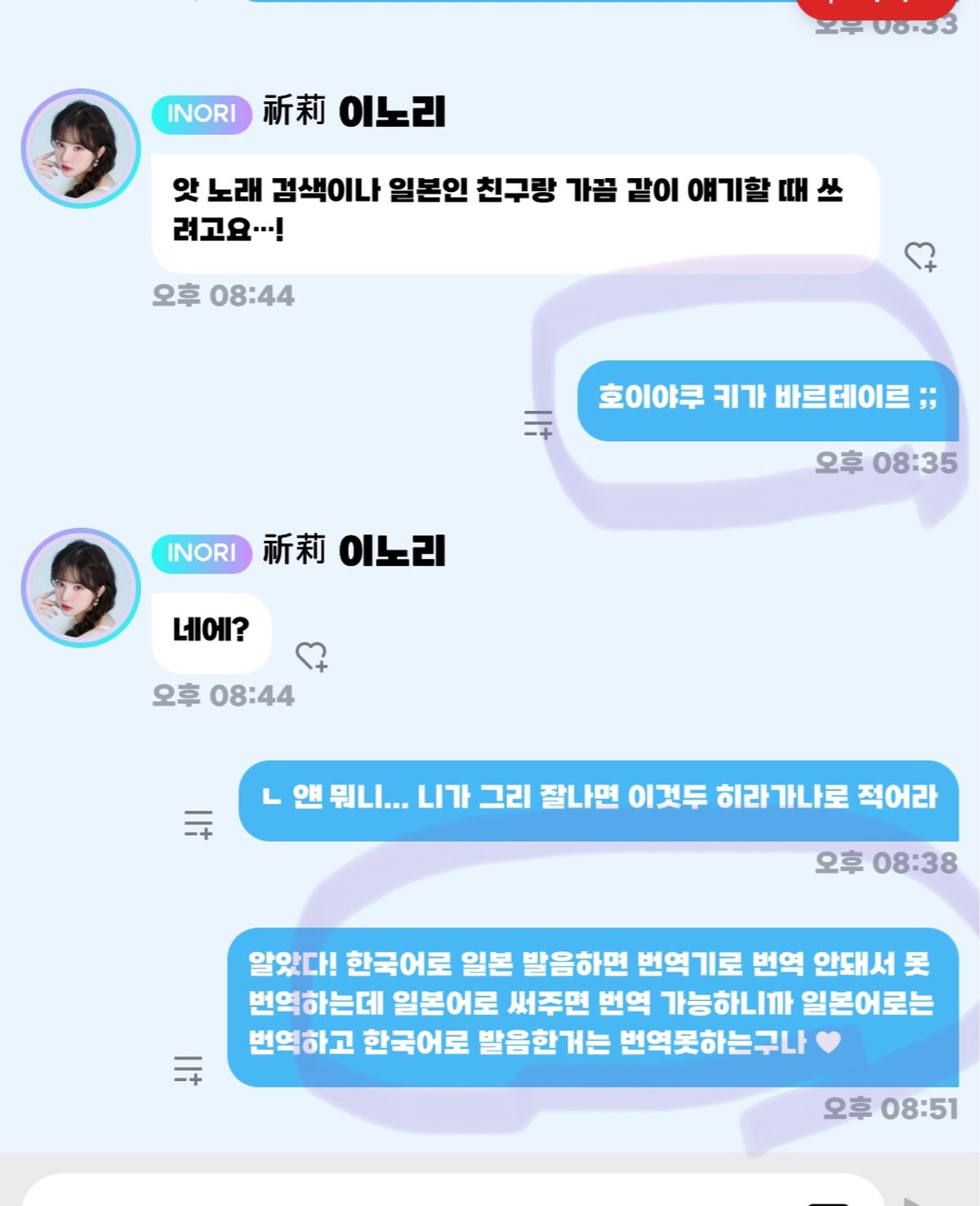Image resolution: width=980 pixels, height=1206 pixels.
Task: Open options icon next to '호이야쿠 키가' message
Action: (538, 424)
